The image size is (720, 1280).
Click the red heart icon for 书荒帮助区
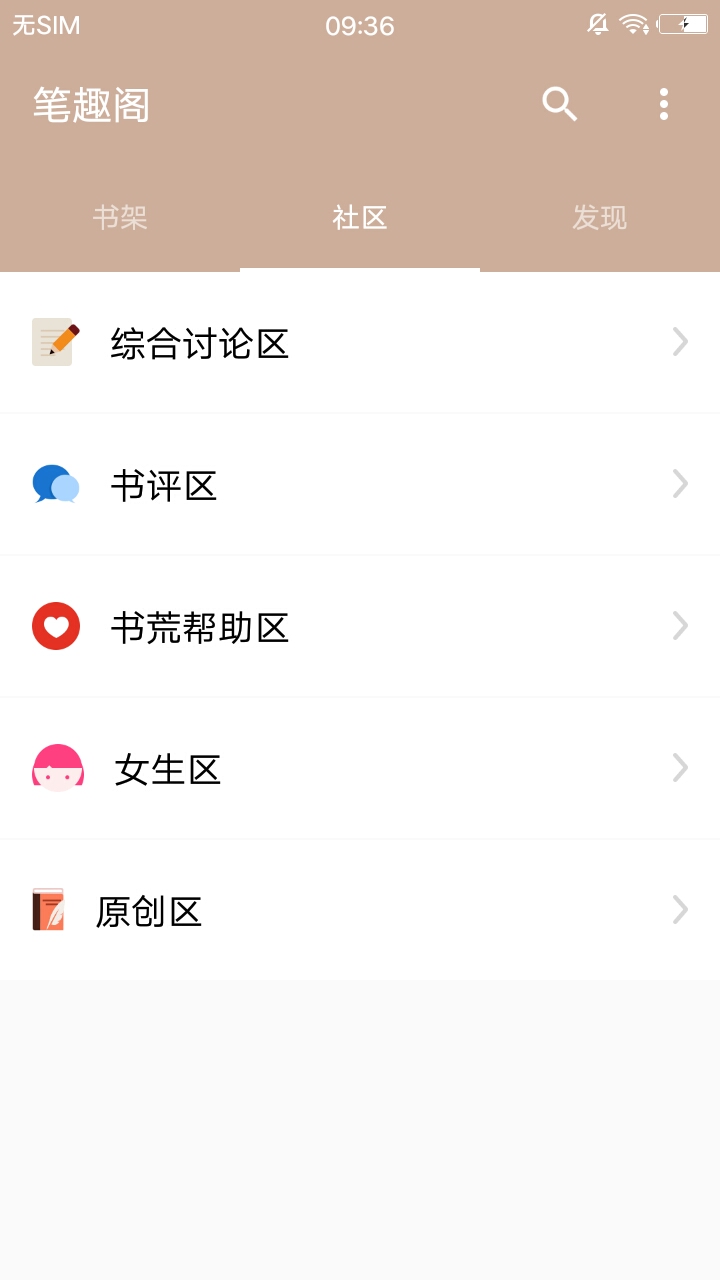55,626
